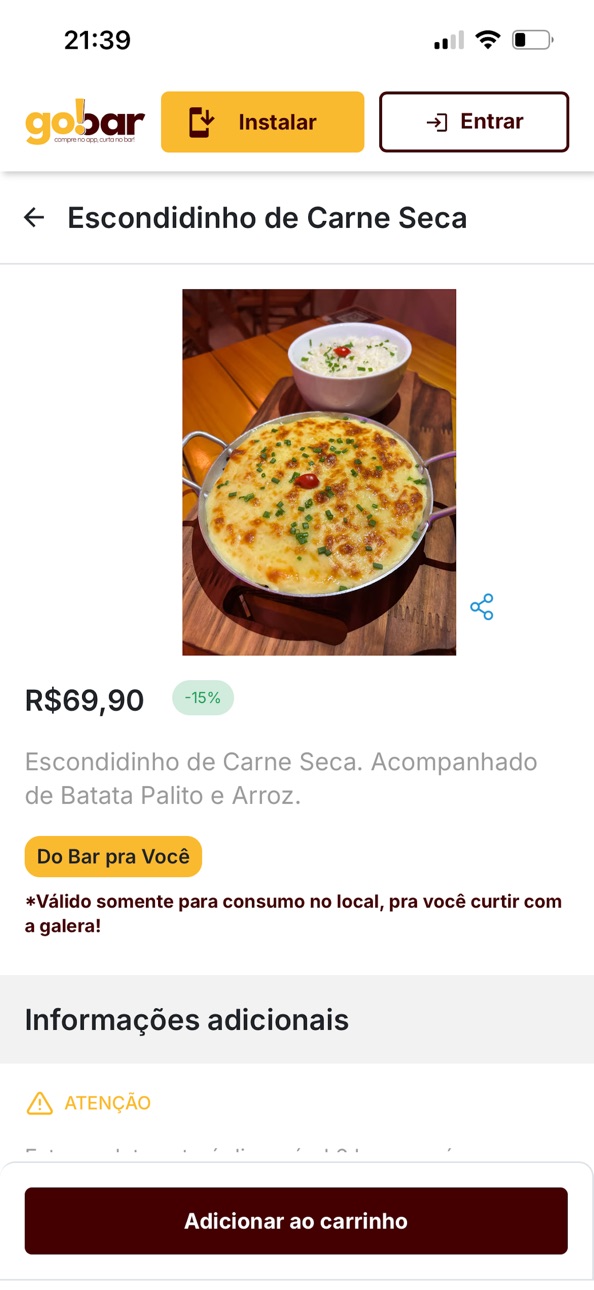Select the Do Bar pra Você chip
The image size is (594, 1290).
click(x=113, y=857)
